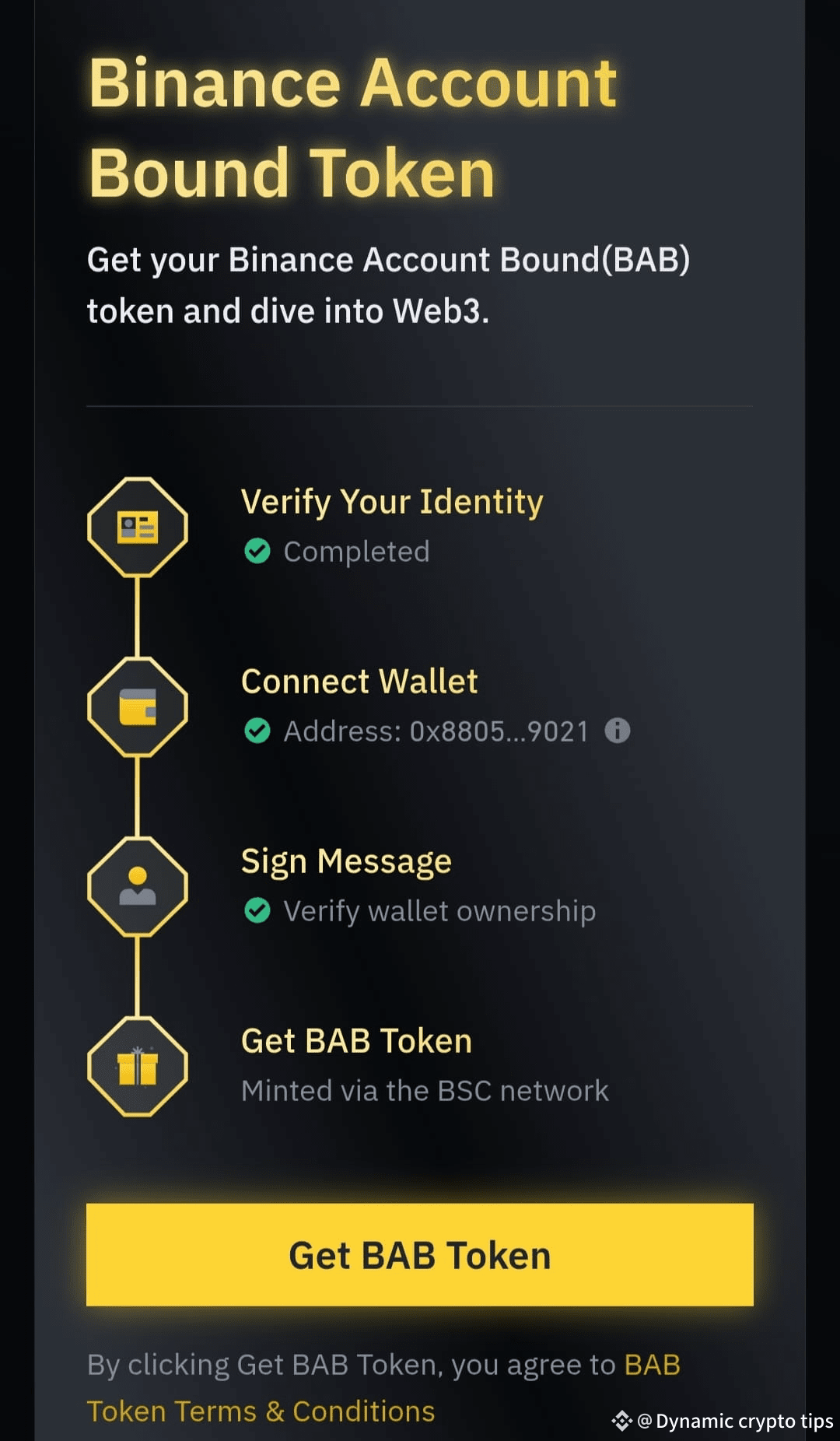The width and height of the screenshot is (840, 1441).
Task: Select the wallet icon beside Connect Wallet
Action: click(138, 706)
